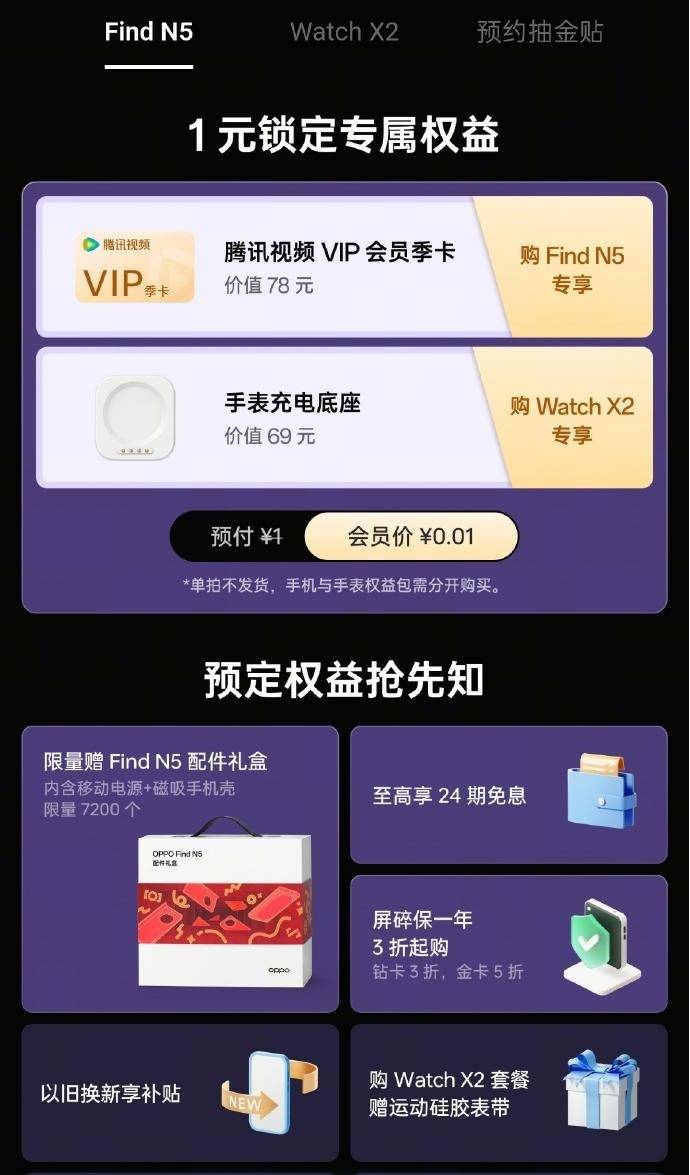Tap the 会员价 ¥0.01 prepay button
Image resolution: width=690 pixels, height=1175 pixels.
[x=411, y=537]
